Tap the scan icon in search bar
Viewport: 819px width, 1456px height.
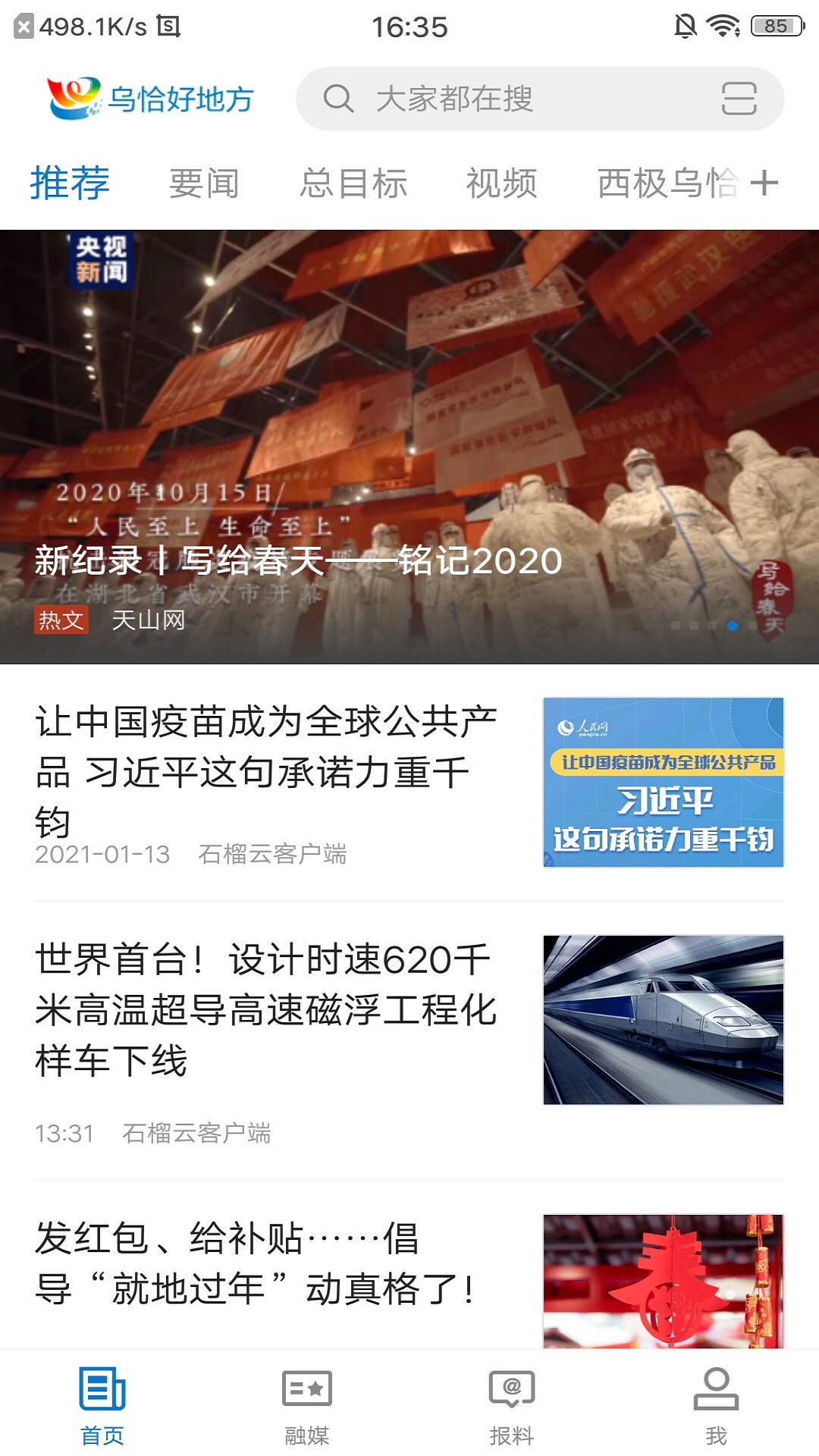pos(739,99)
